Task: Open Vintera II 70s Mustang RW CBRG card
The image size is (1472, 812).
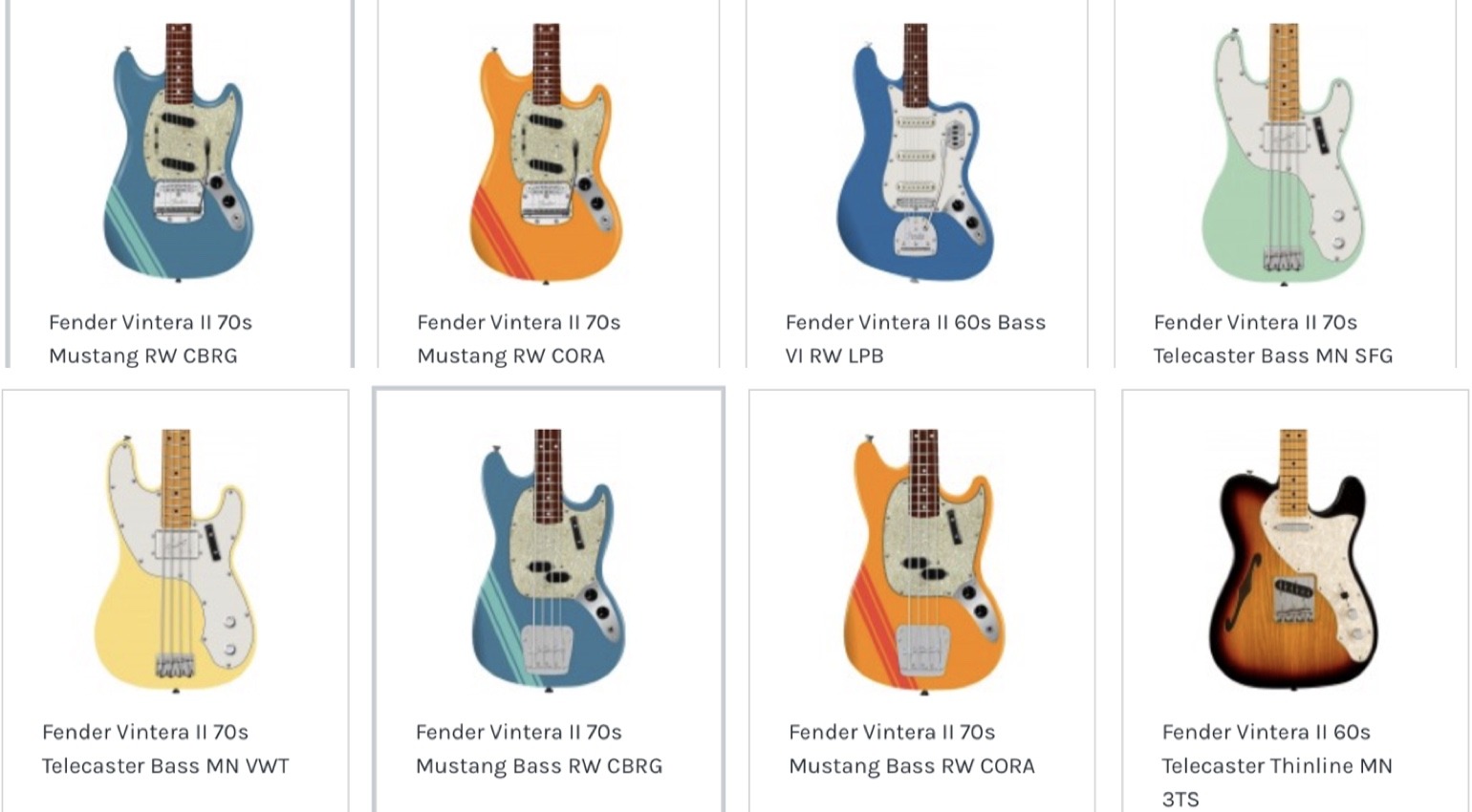Action: click(x=178, y=158)
